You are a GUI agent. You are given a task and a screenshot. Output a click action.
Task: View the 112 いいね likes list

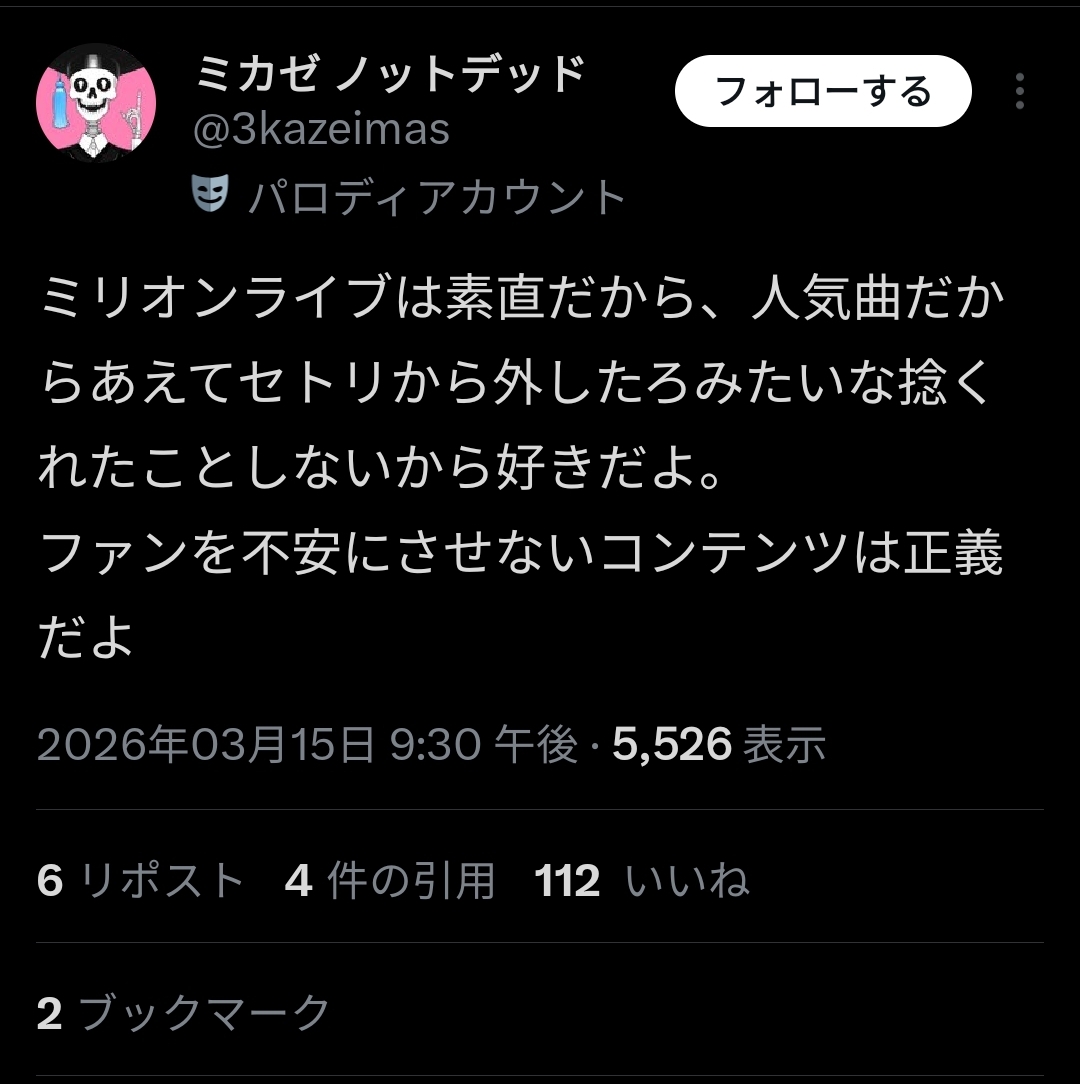pos(641,881)
